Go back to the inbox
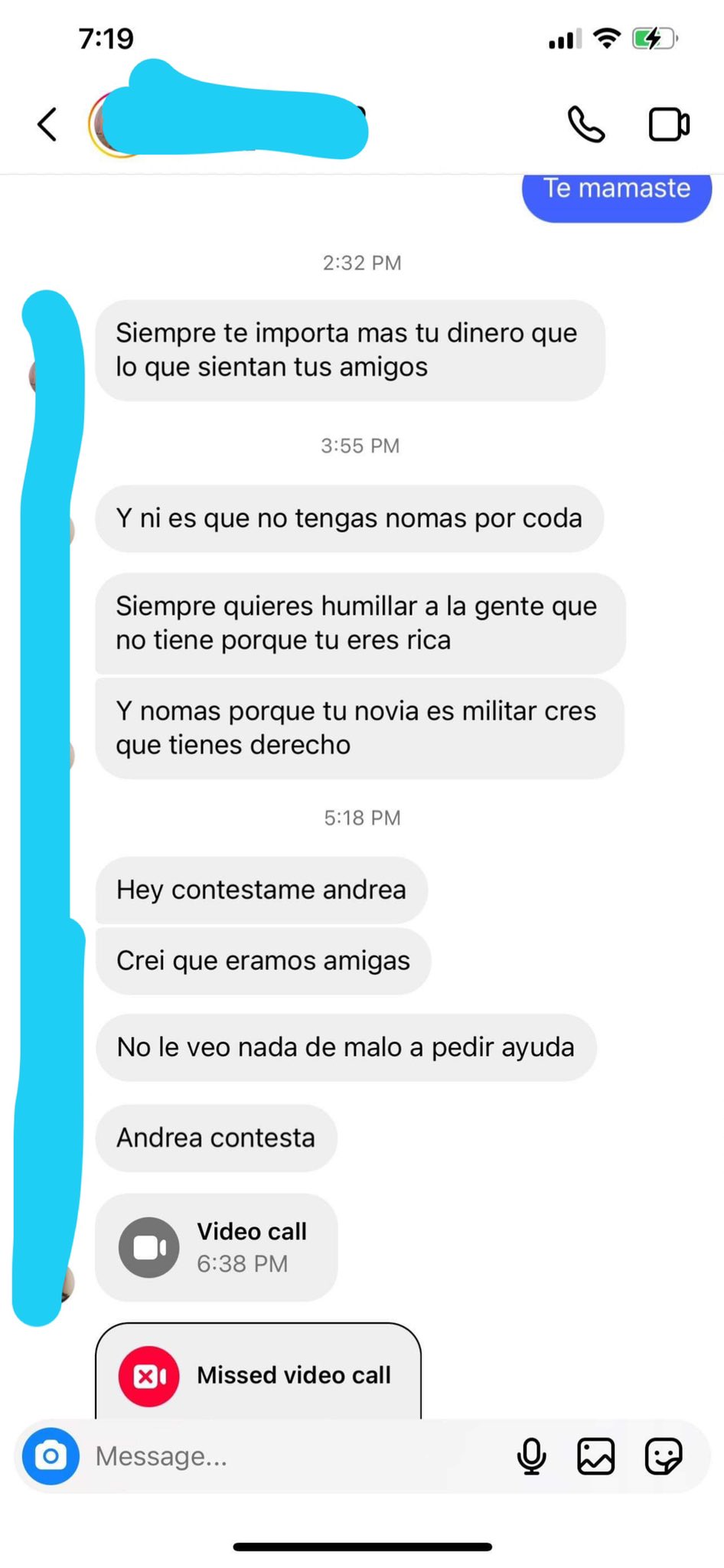 pyautogui.click(x=47, y=125)
